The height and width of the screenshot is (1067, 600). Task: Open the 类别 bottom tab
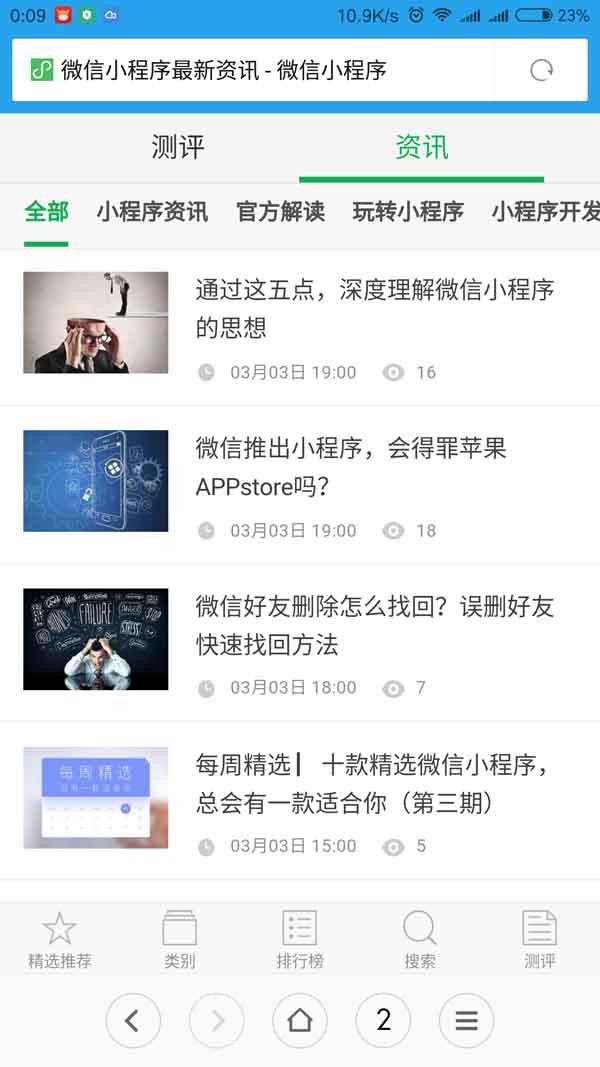click(x=180, y=941)
